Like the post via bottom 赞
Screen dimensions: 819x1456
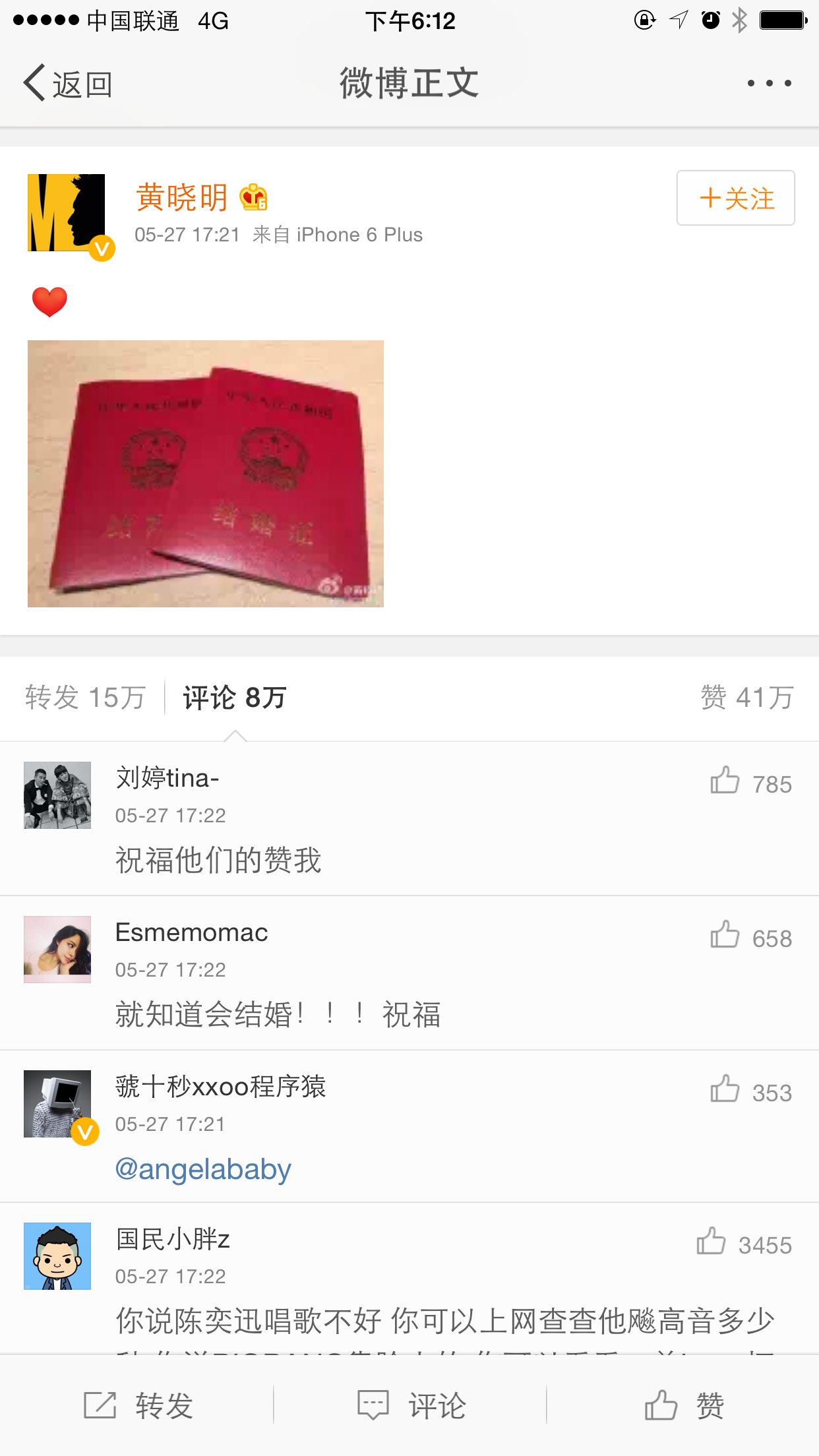(683, 1406)
